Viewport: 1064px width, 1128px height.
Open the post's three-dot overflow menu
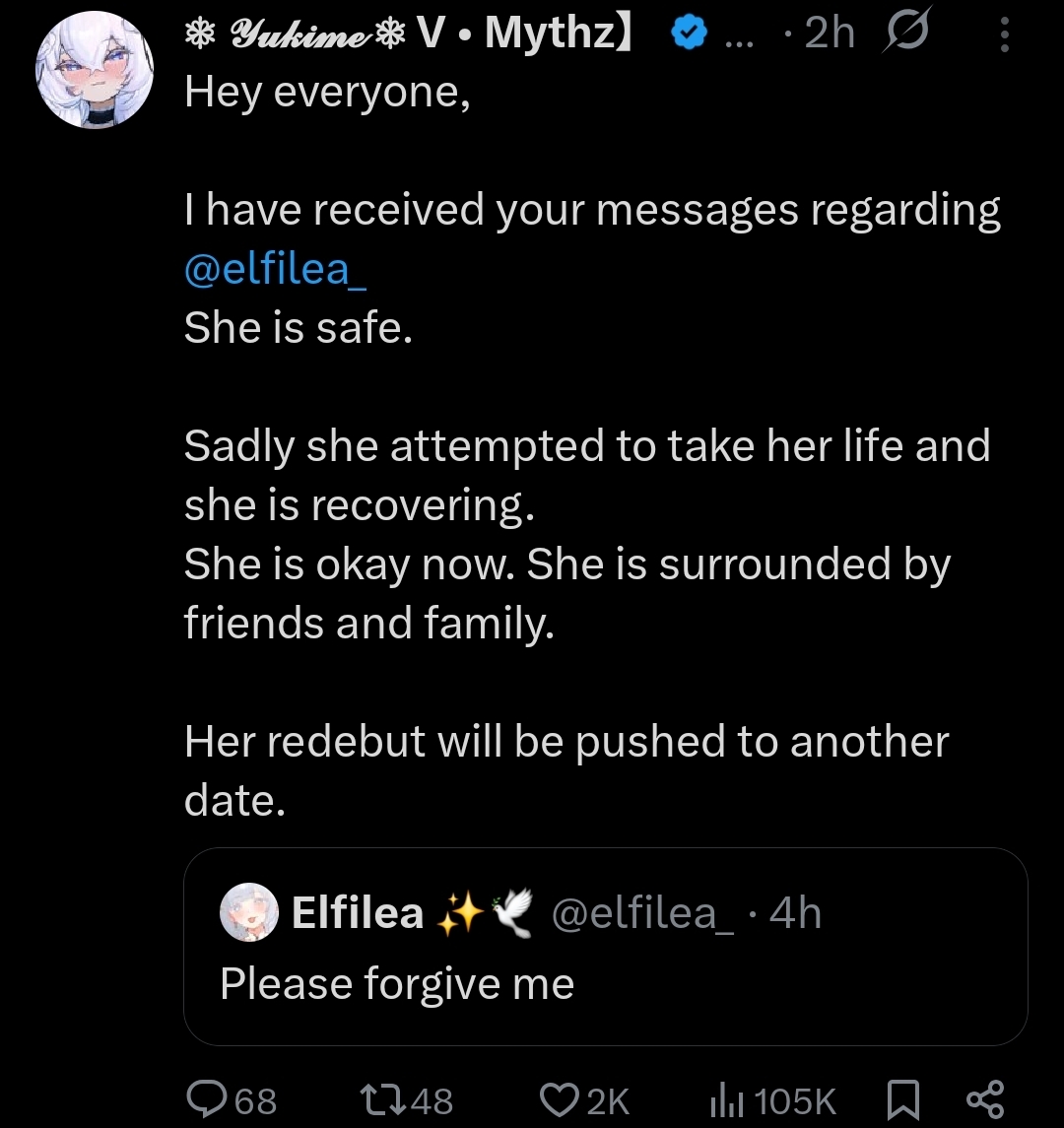click(1005, 36)
